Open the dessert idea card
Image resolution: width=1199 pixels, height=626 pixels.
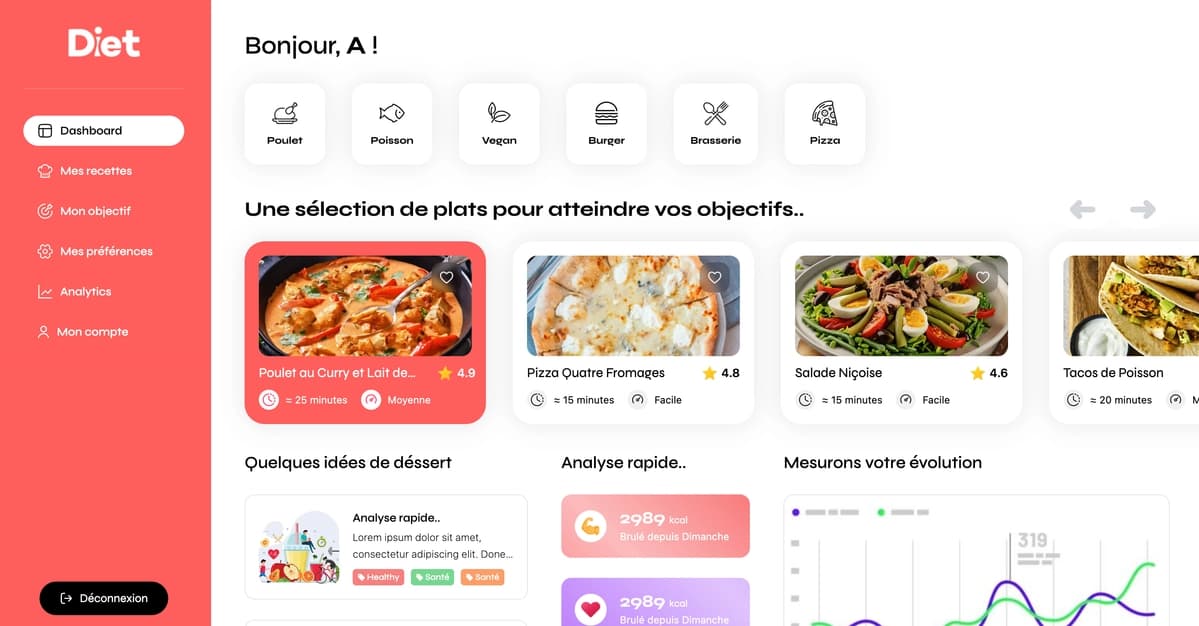tap(385, 546)
